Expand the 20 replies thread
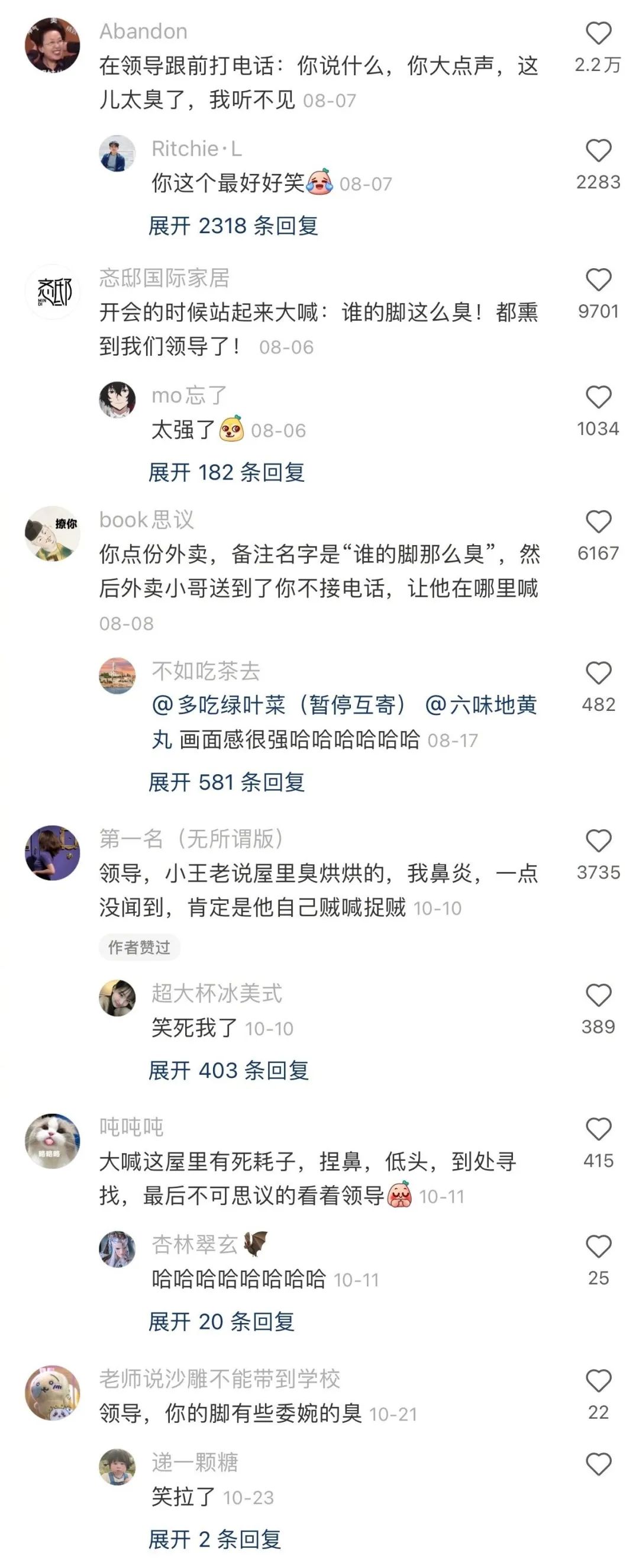This screenshot has height=1568, width=639. pyautogui.click(x=221, y=1322)
